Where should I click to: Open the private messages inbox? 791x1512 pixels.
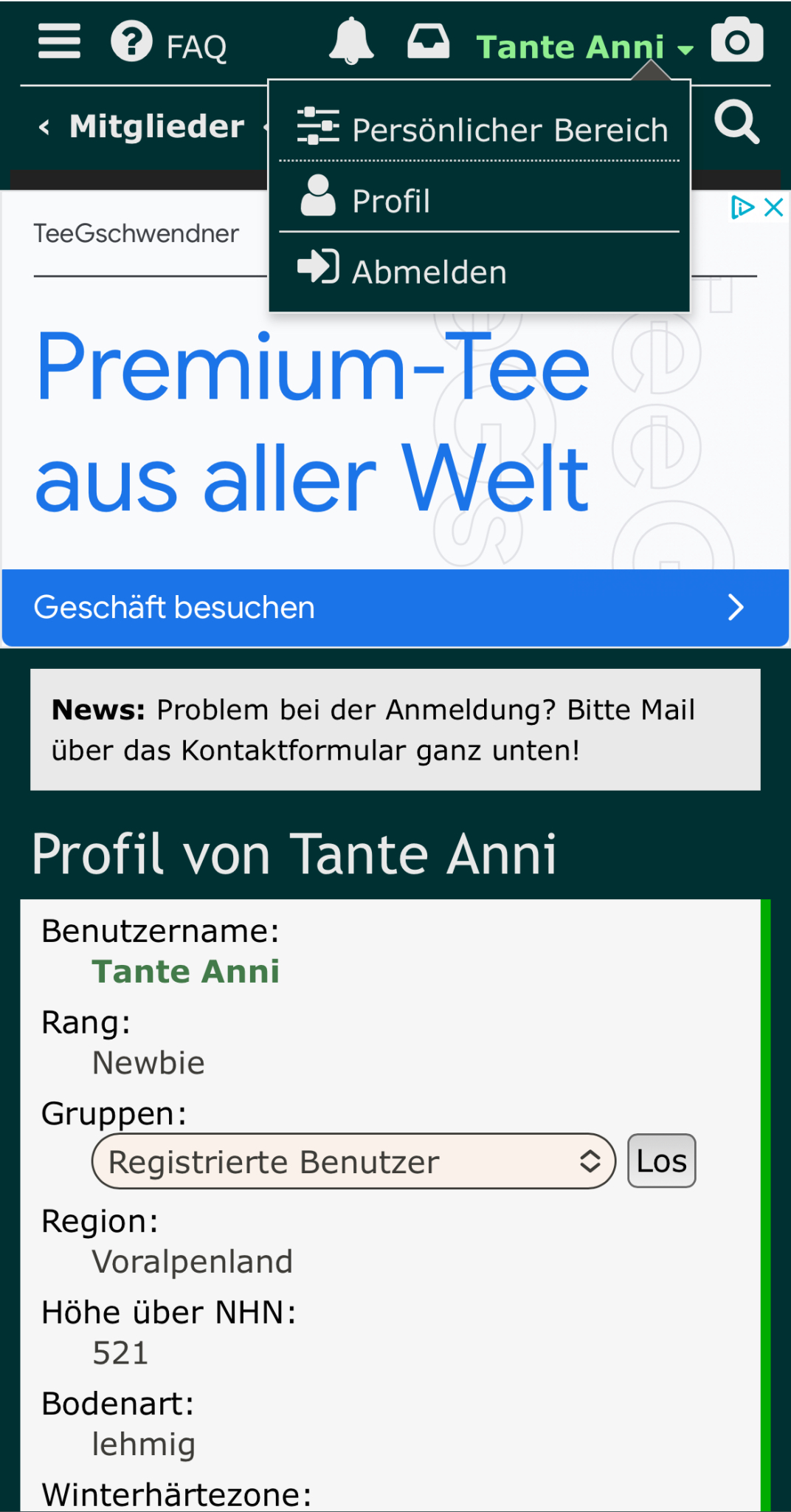[428, 41]
